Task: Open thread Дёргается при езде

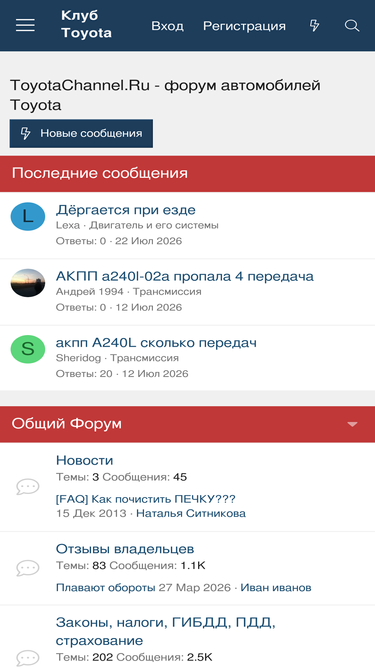Action: [x=126, y=210]
